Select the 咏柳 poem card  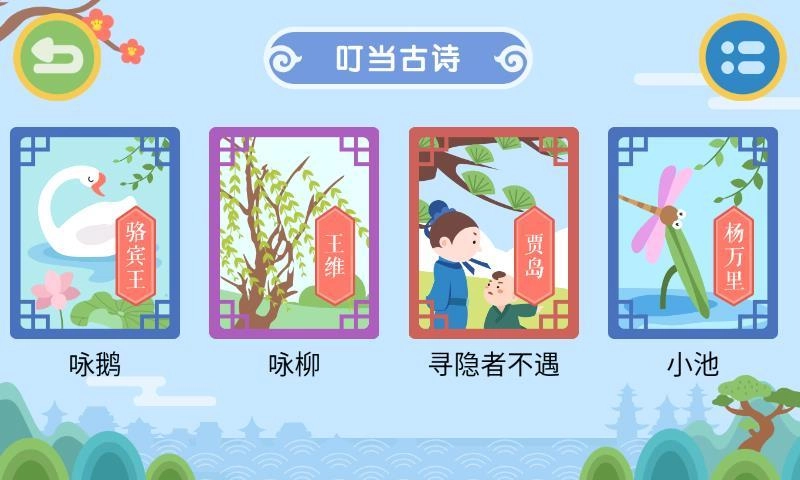tap(294, 233)
